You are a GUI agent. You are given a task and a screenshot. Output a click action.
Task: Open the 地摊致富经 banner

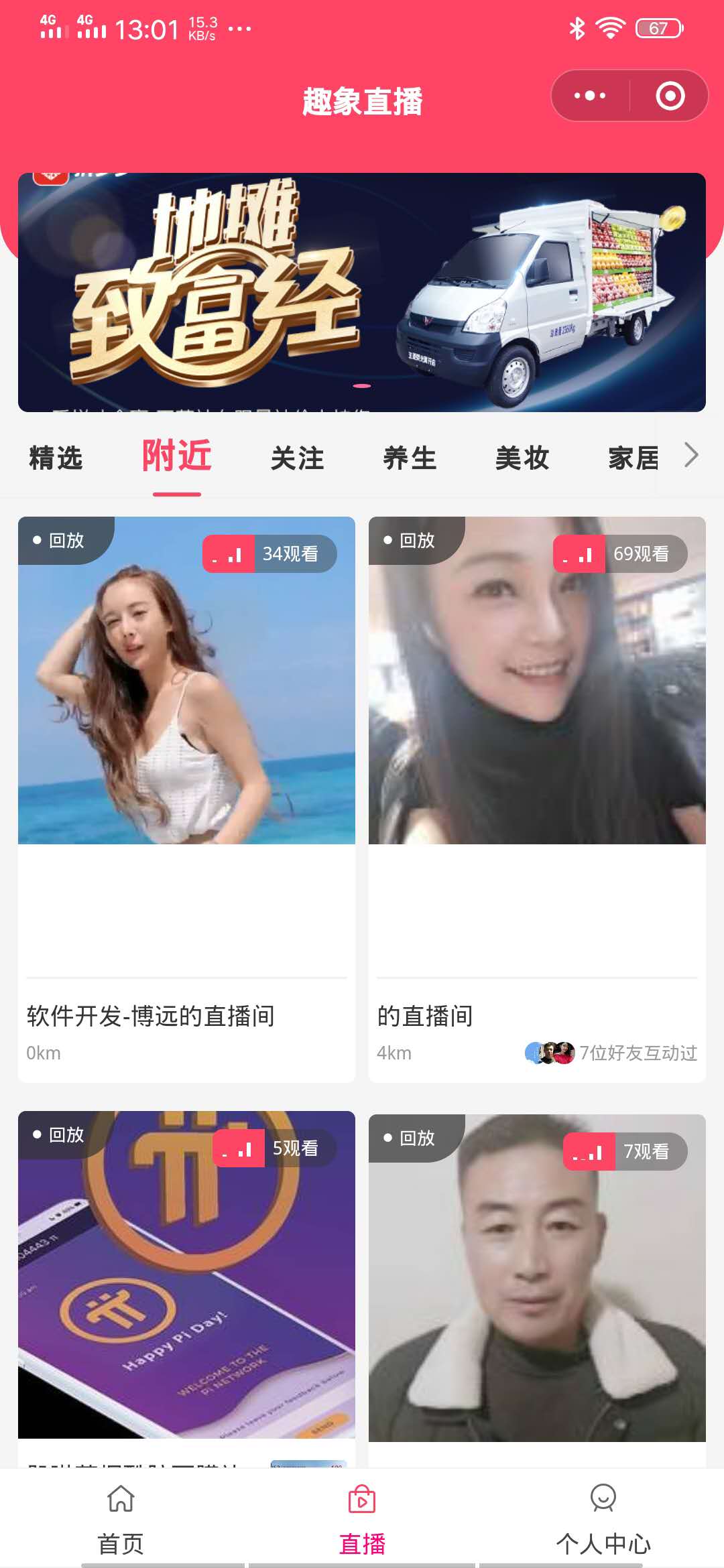coord(362,292)
